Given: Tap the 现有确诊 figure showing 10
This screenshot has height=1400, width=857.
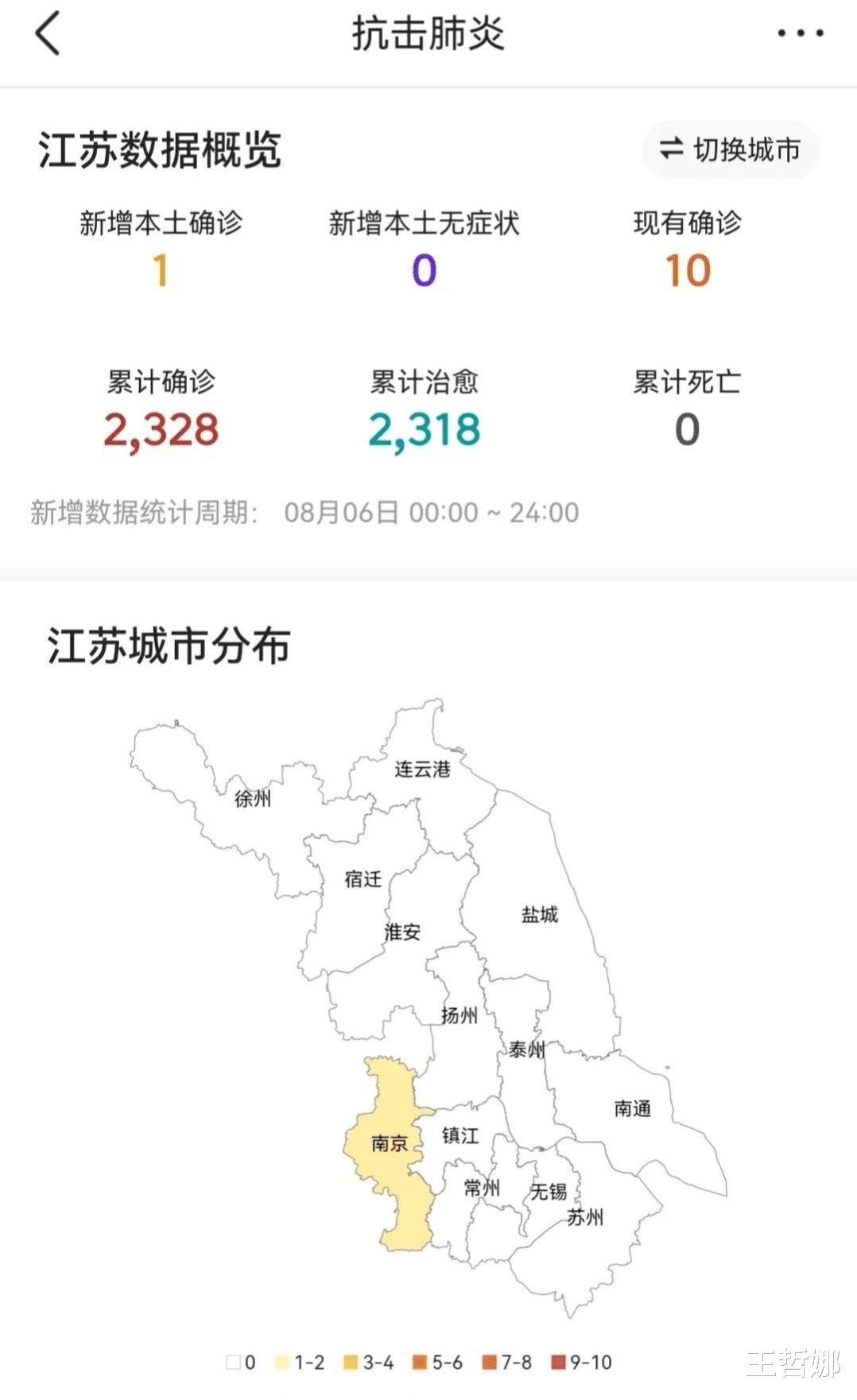Looking at the screenshot, I should tap(687, 271).
